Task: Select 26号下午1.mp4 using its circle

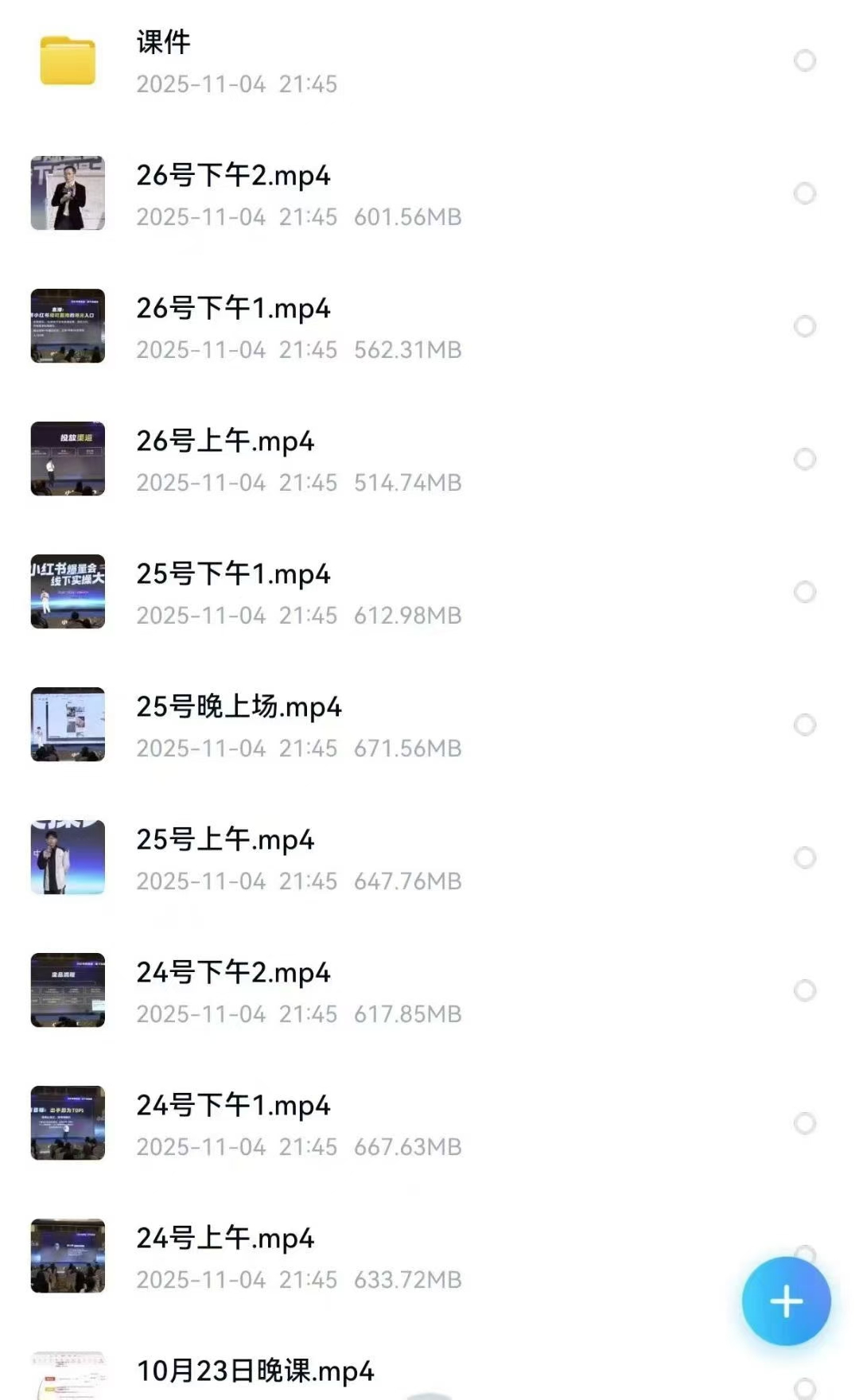Action: (805, 326)
